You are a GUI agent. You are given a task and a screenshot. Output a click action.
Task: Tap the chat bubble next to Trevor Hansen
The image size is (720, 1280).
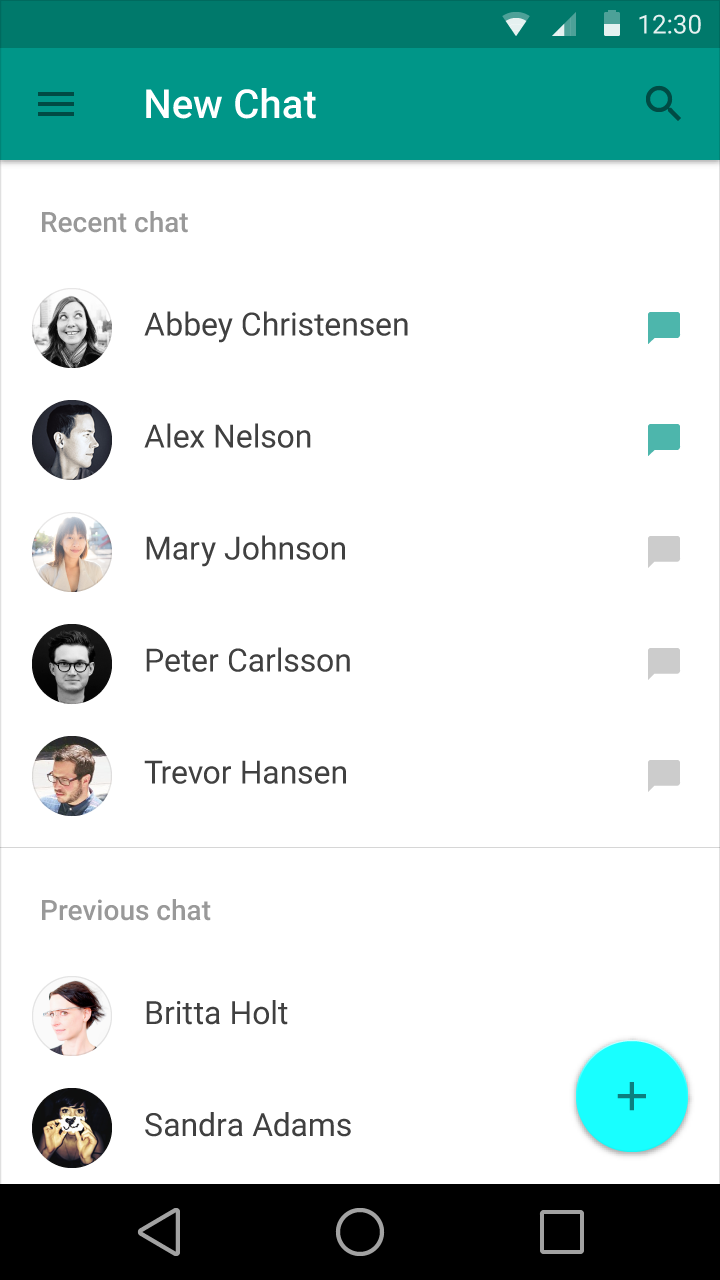(664, 775)
